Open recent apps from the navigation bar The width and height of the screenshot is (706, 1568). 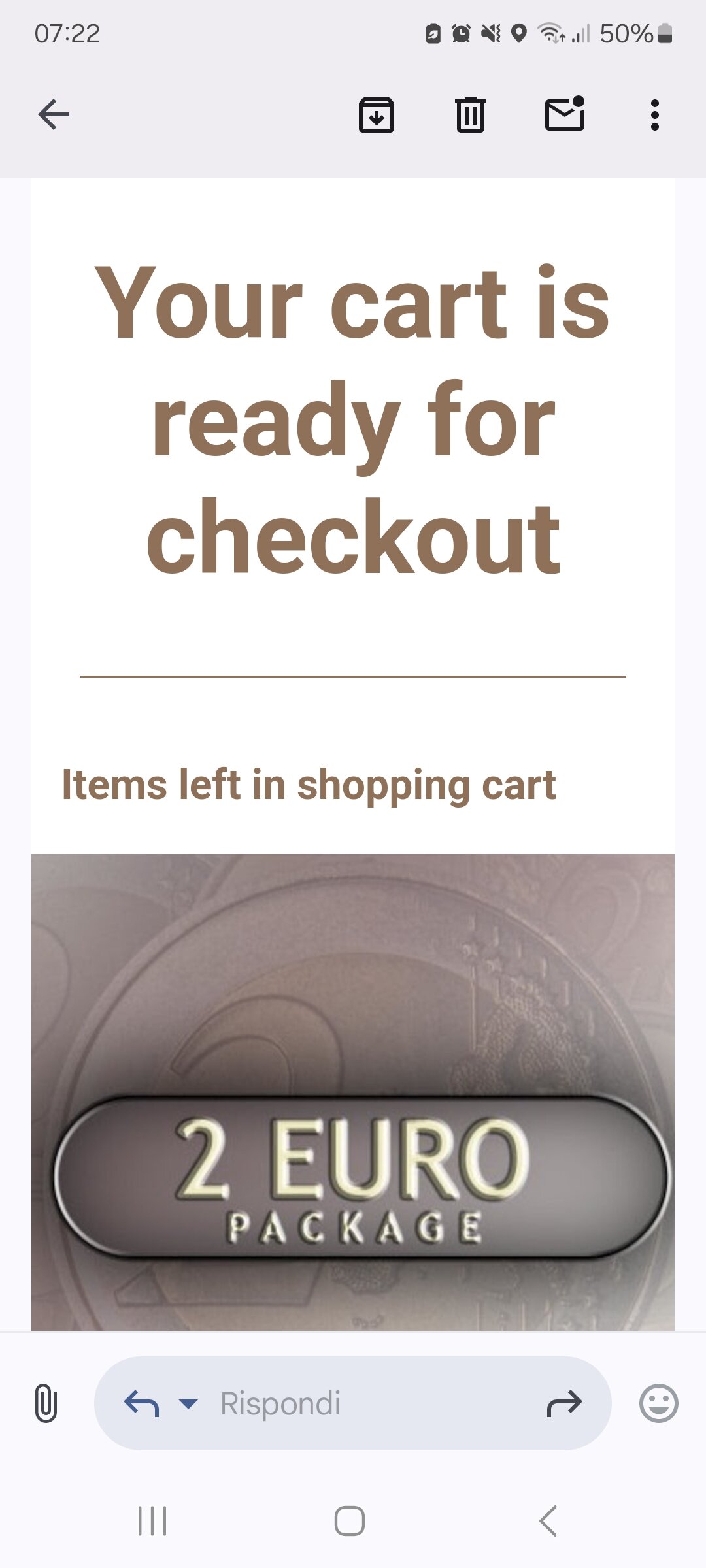[152, 1521]
